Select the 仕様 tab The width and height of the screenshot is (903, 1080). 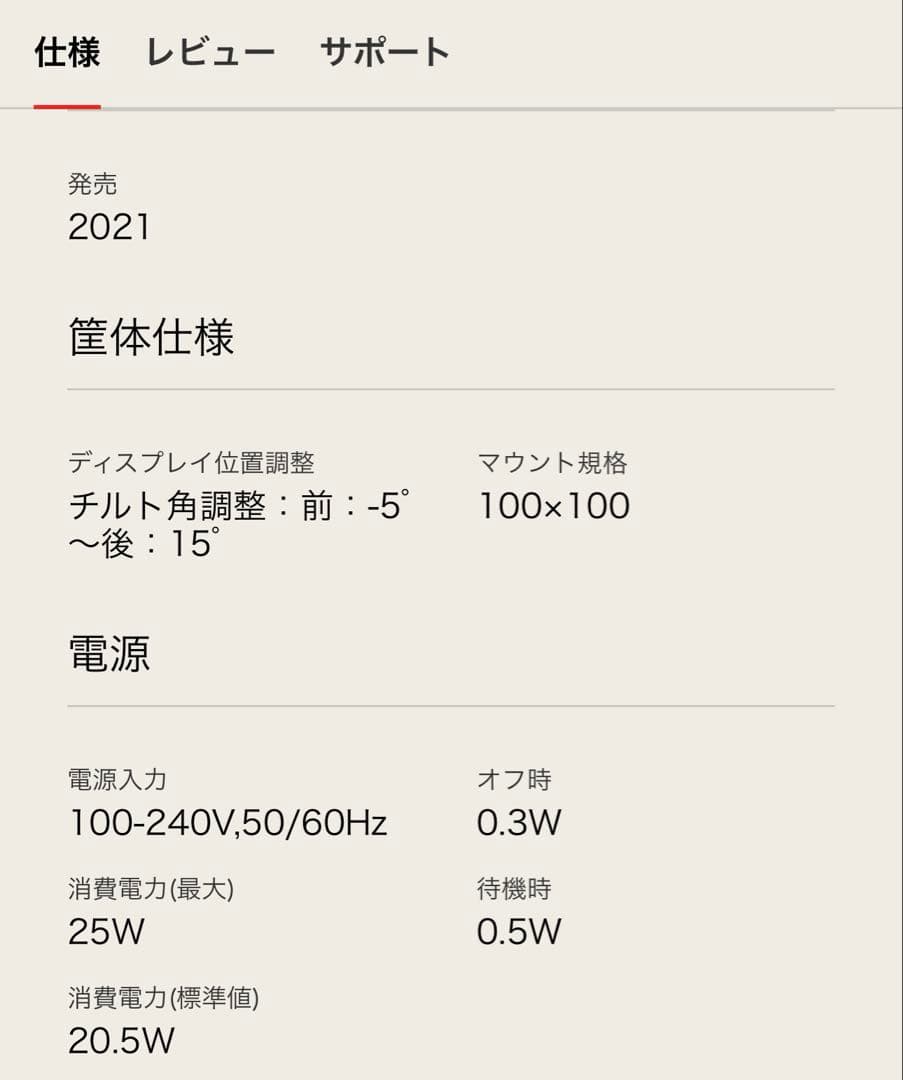point(68,53)
